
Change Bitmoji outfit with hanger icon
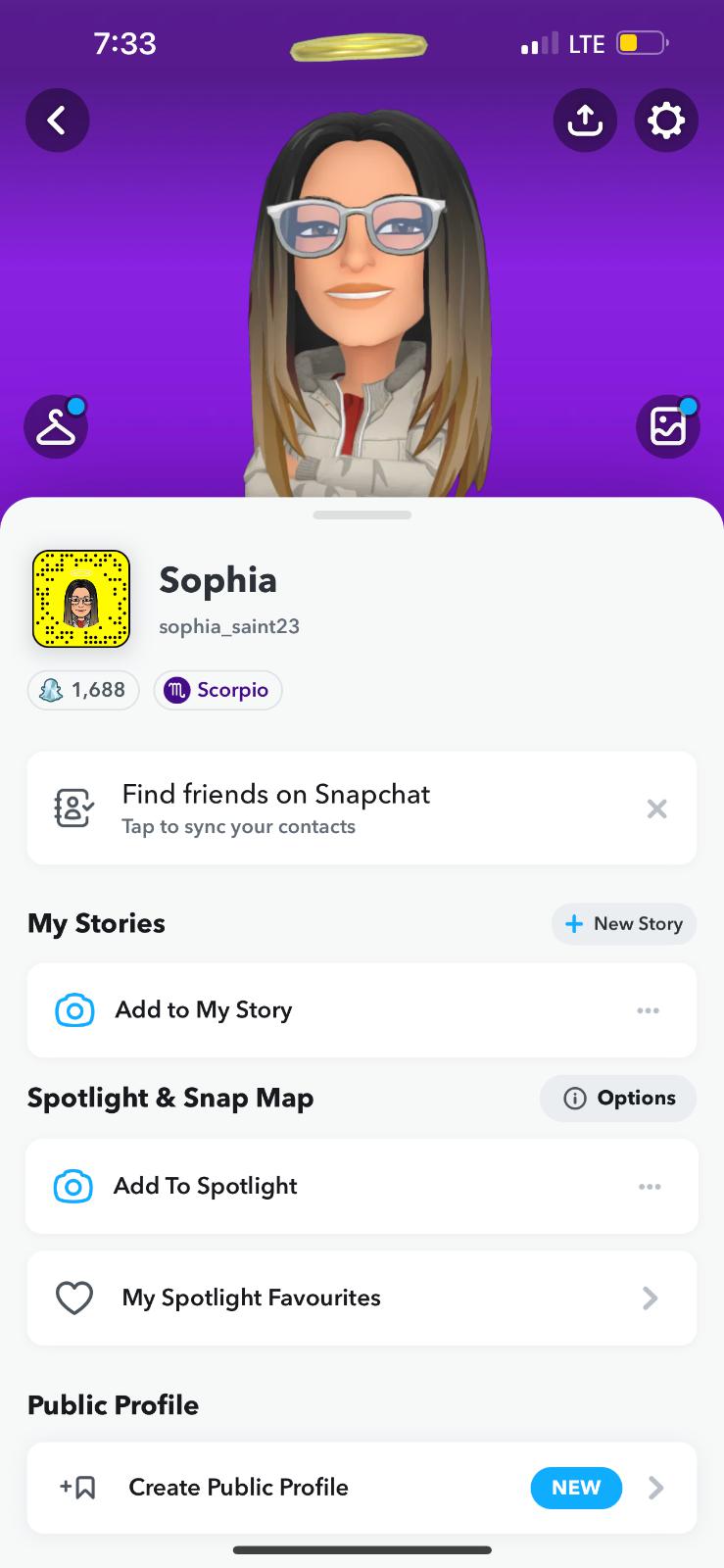coord(56,427)
